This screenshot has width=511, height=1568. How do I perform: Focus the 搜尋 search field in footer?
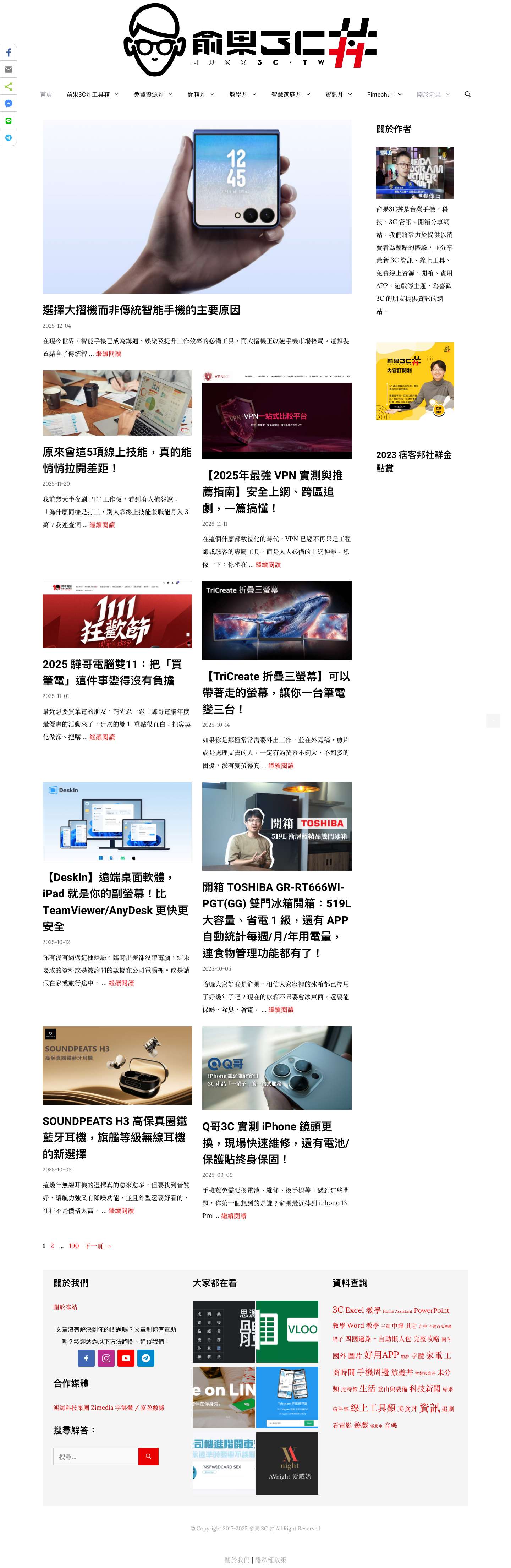click(x=95, y=1457)
